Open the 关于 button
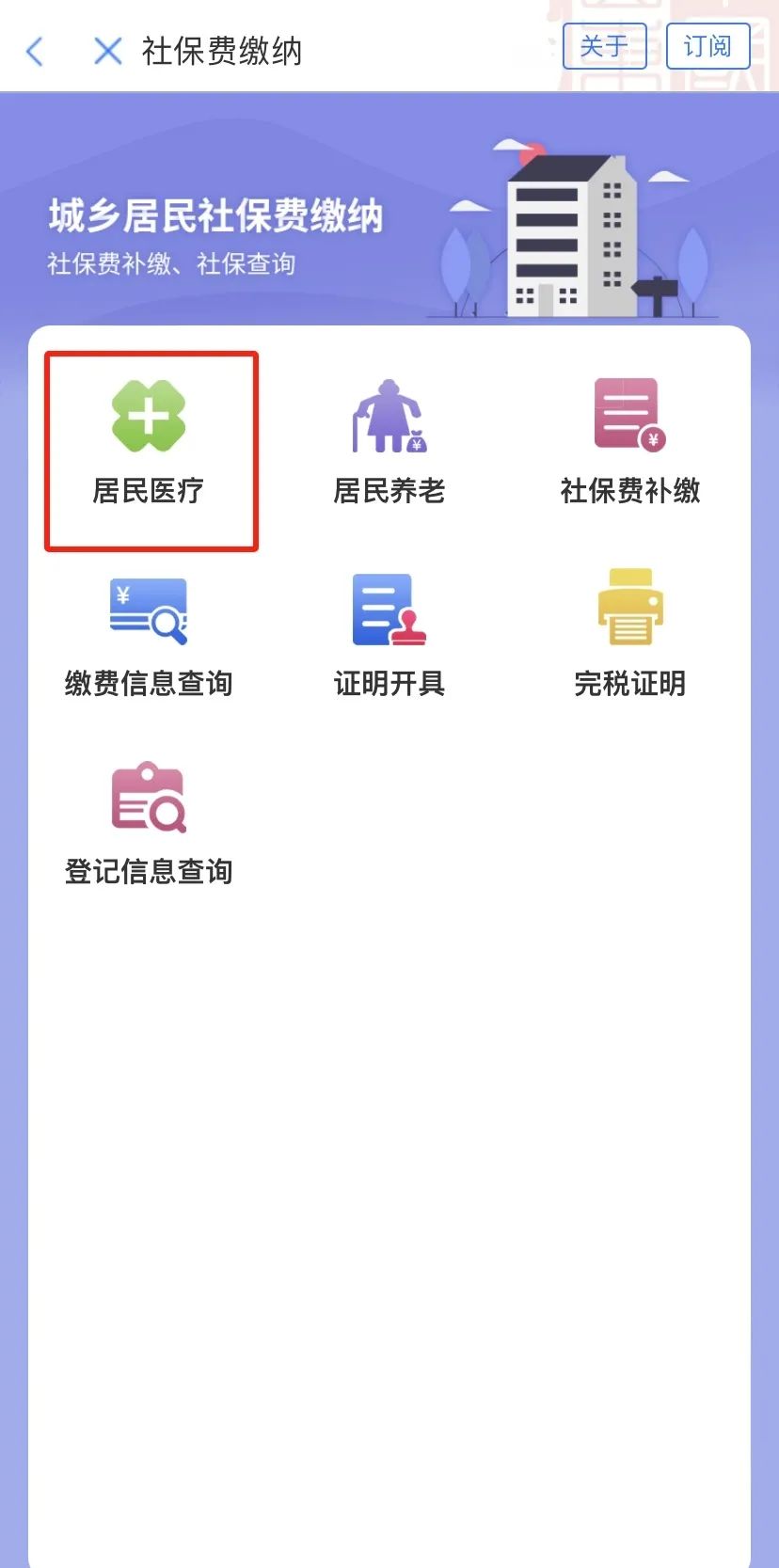 tap(604, 46)
